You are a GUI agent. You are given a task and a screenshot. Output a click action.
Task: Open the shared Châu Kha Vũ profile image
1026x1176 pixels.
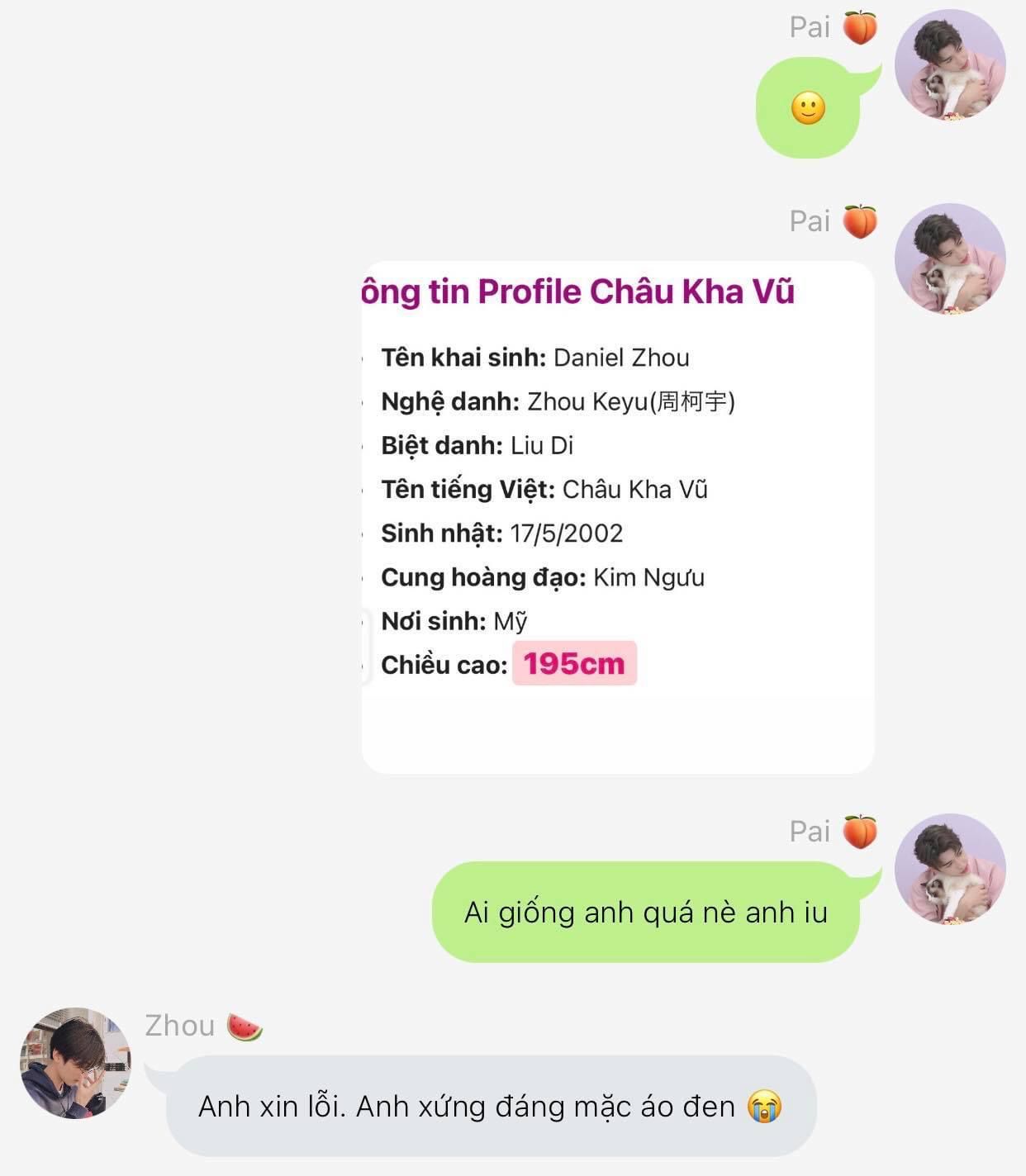point(618,517)
